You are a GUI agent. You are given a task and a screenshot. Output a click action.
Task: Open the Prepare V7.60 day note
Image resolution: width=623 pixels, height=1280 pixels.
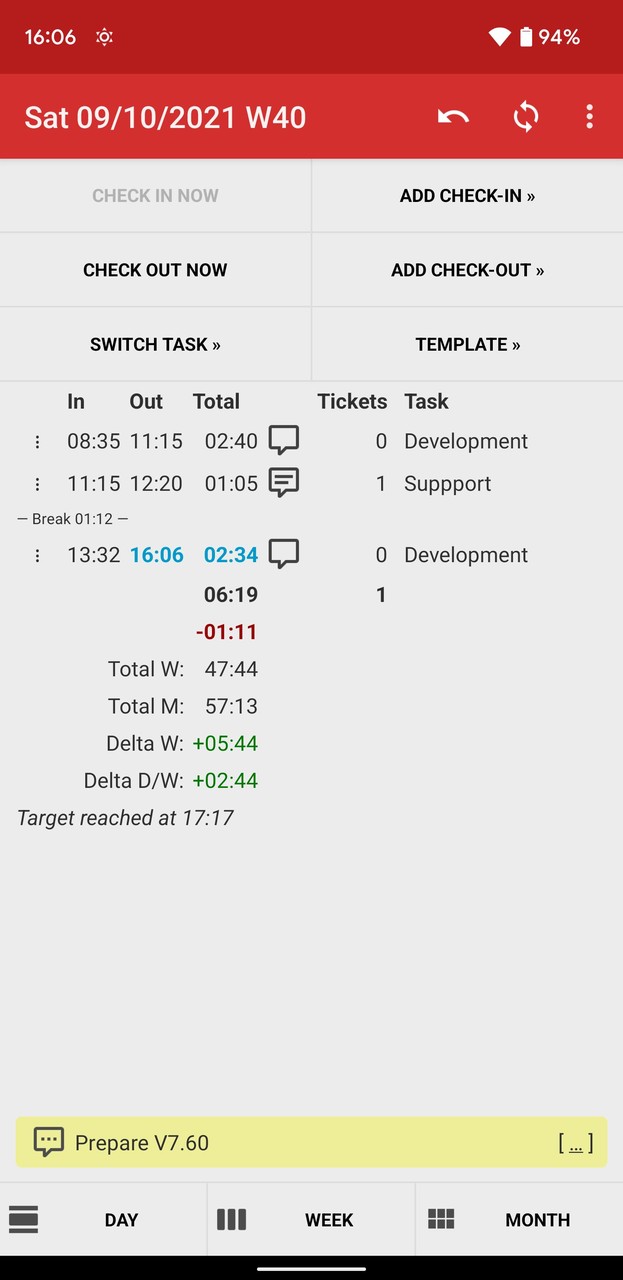(x=142, y=1143)
